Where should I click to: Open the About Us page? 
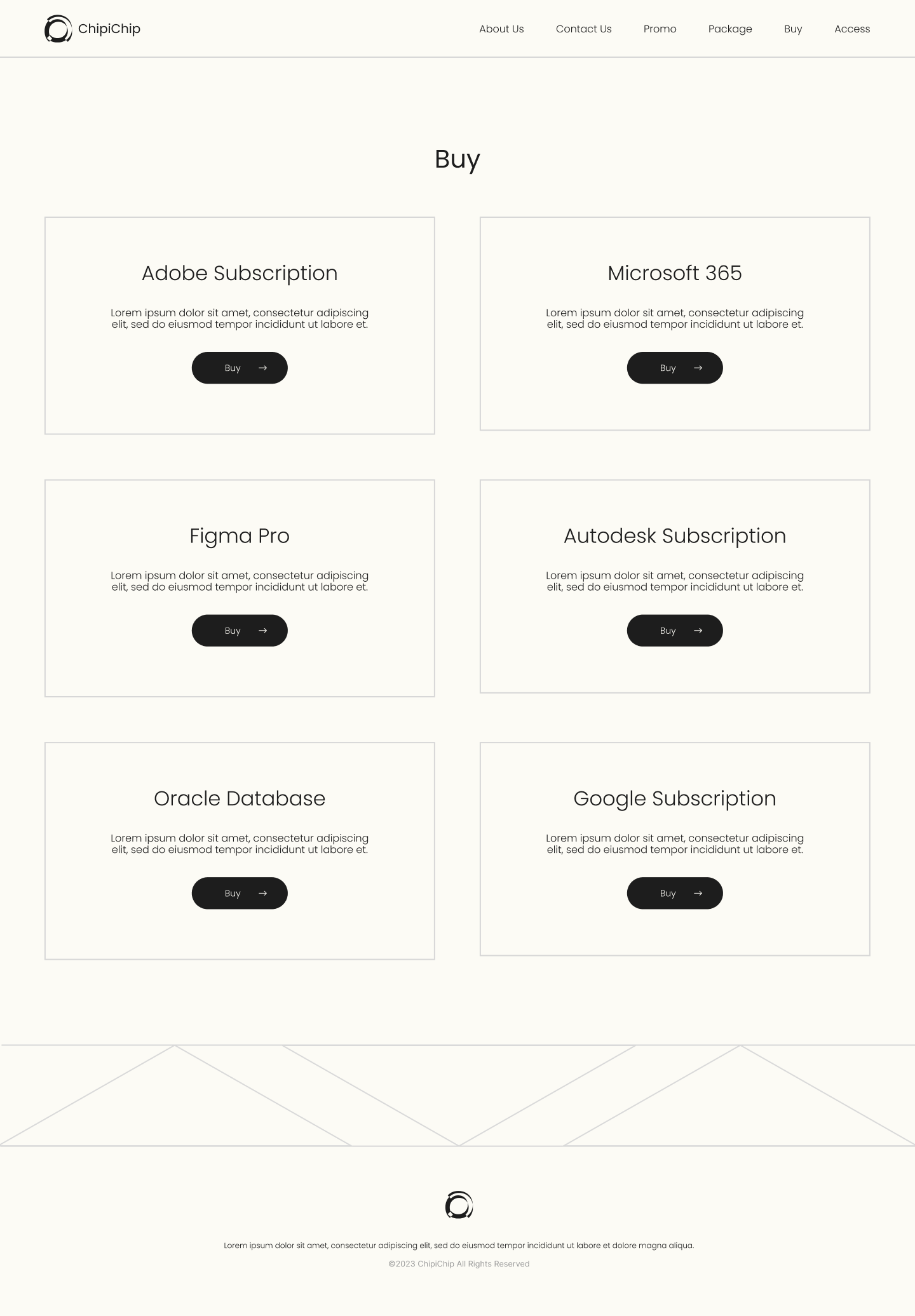[x=501, y=29]
